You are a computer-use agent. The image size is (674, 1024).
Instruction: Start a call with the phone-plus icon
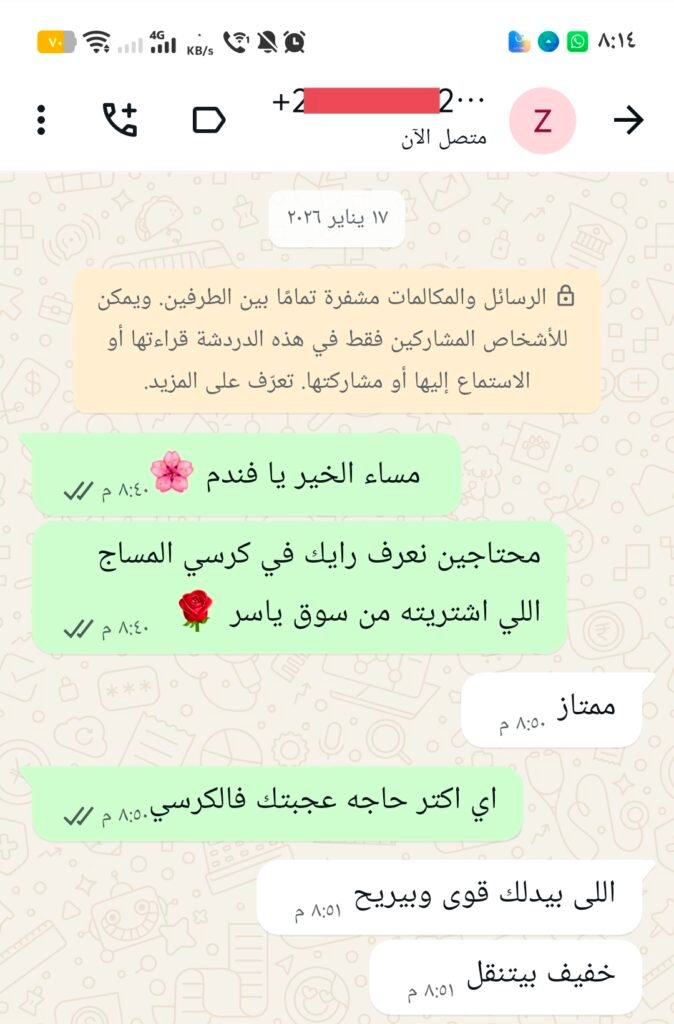pos(120,120)
